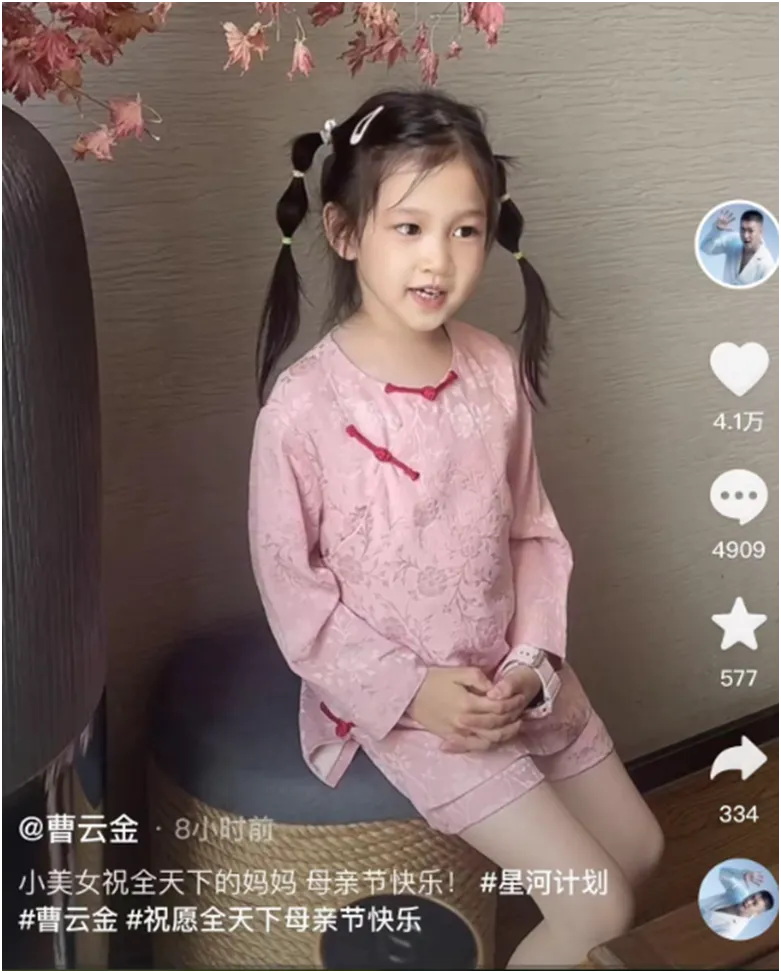Add video to favorites with the star
Screen dimensions: 781x973
tap(739, 624)
